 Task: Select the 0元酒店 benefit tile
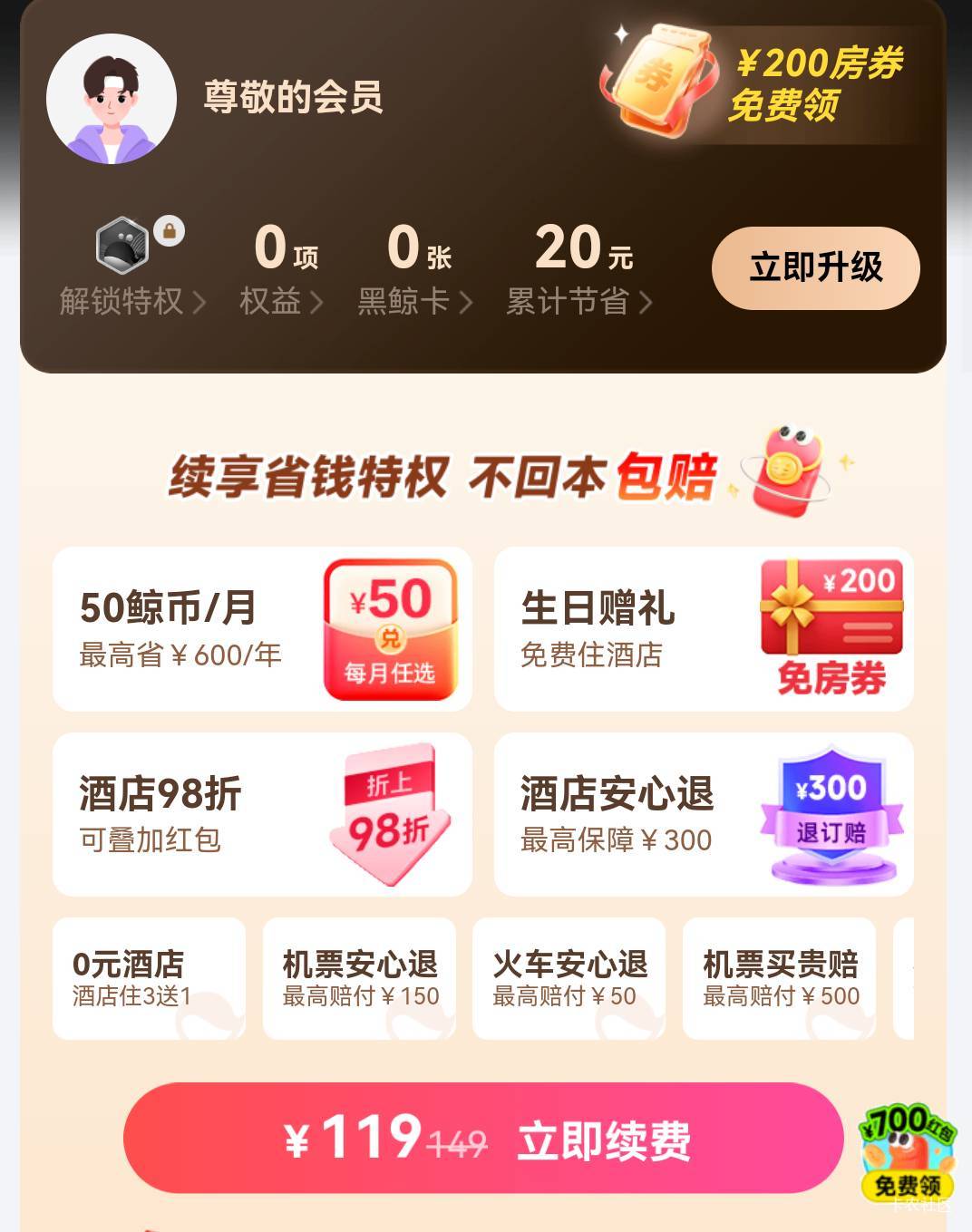click(x=149, y=978)
